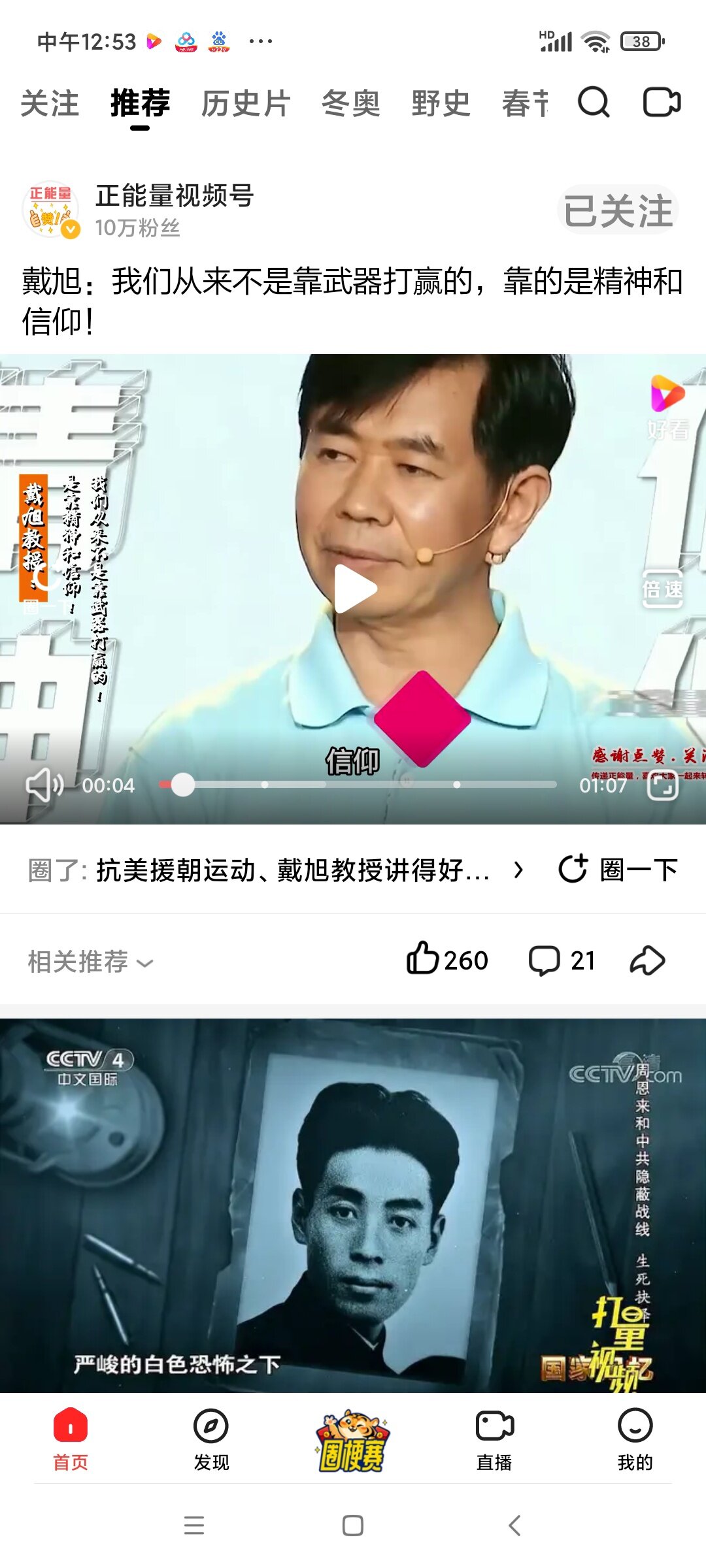The image size is (706, 1568).
Task: Select the 冬奥 tab
Action: pos(350,104)
